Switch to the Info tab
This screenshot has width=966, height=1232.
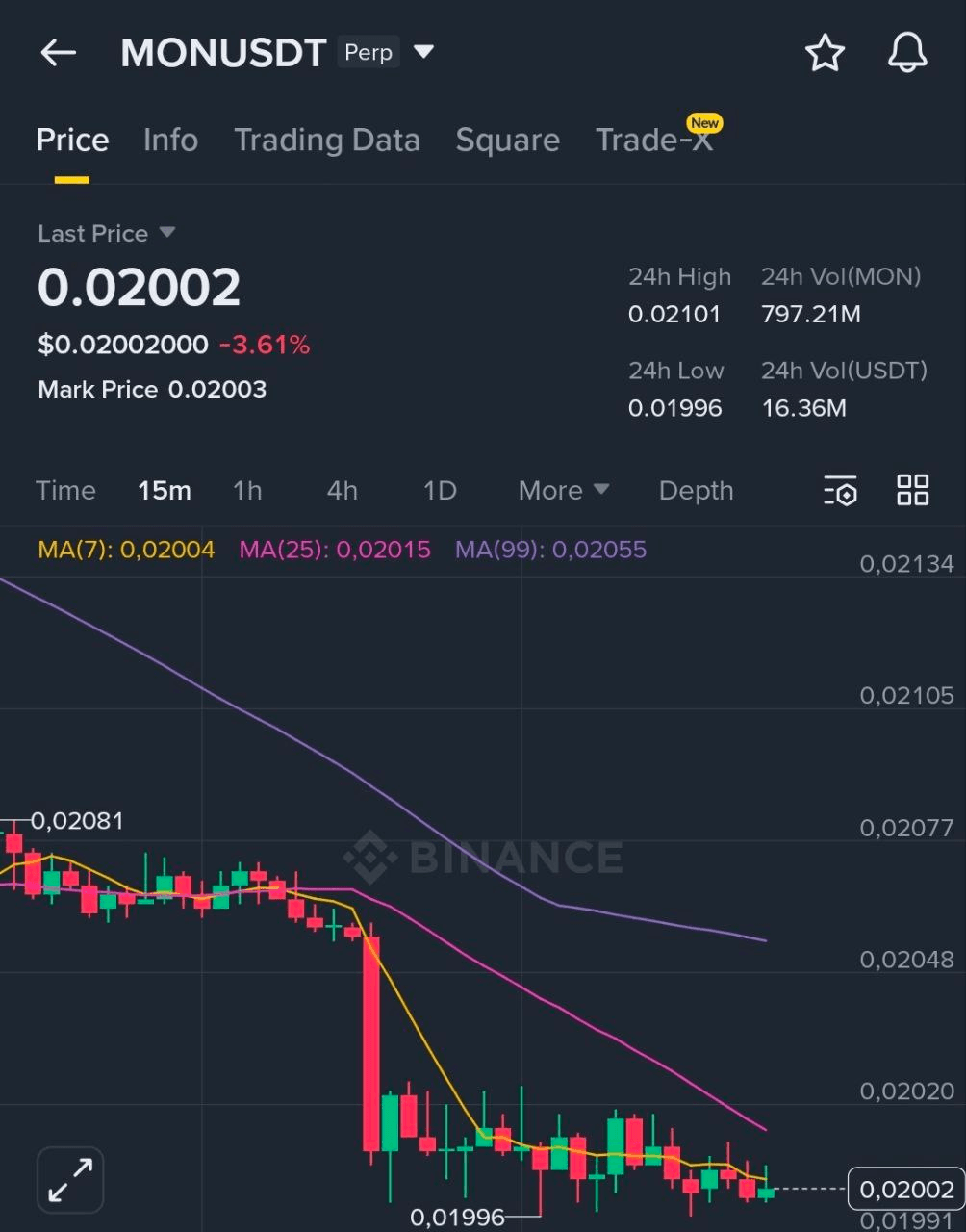170,141
